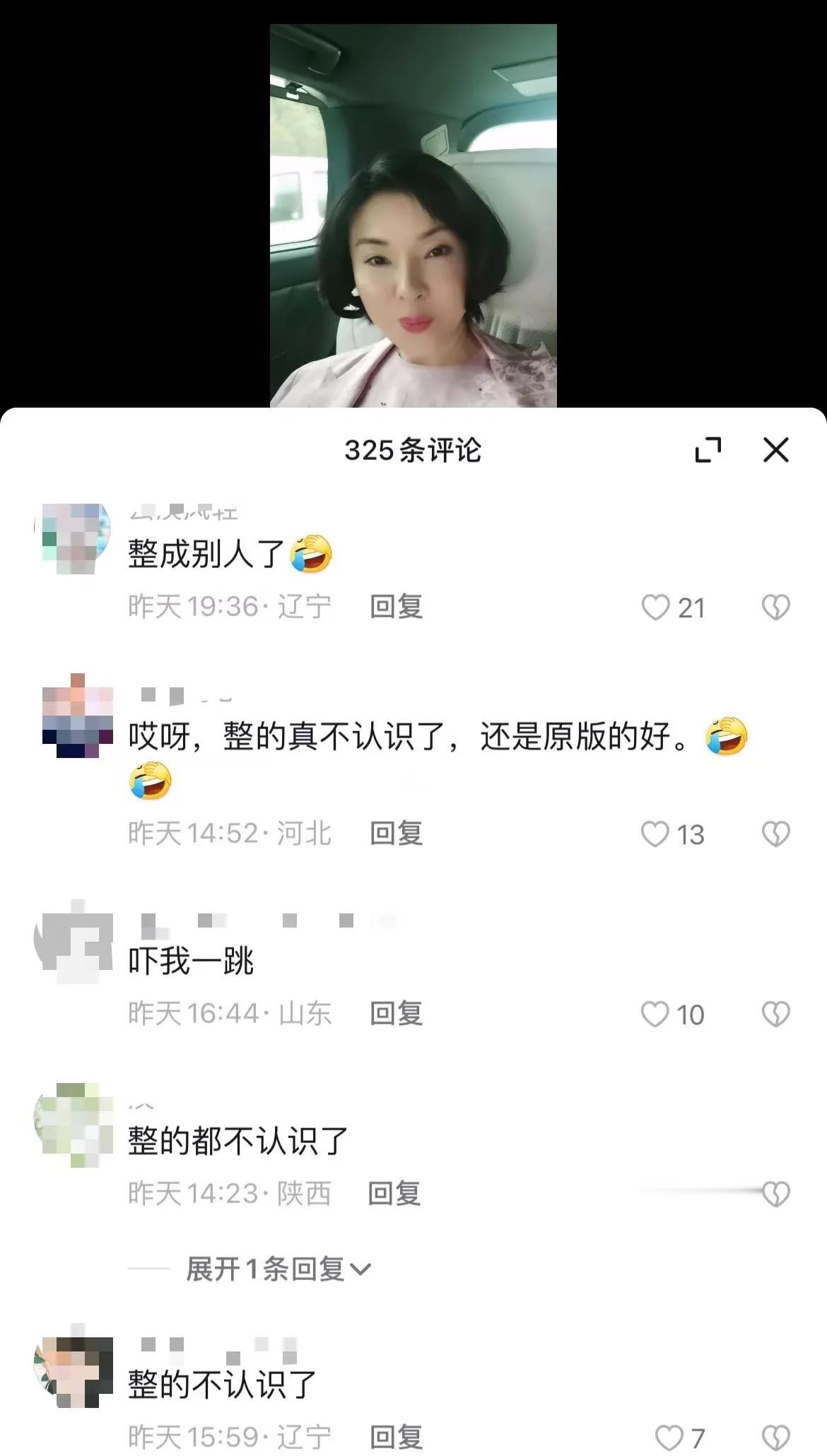Like the comment 还是原版的好
The width and height of the screenshot is (827, 1456).
(x=655, y=834)
